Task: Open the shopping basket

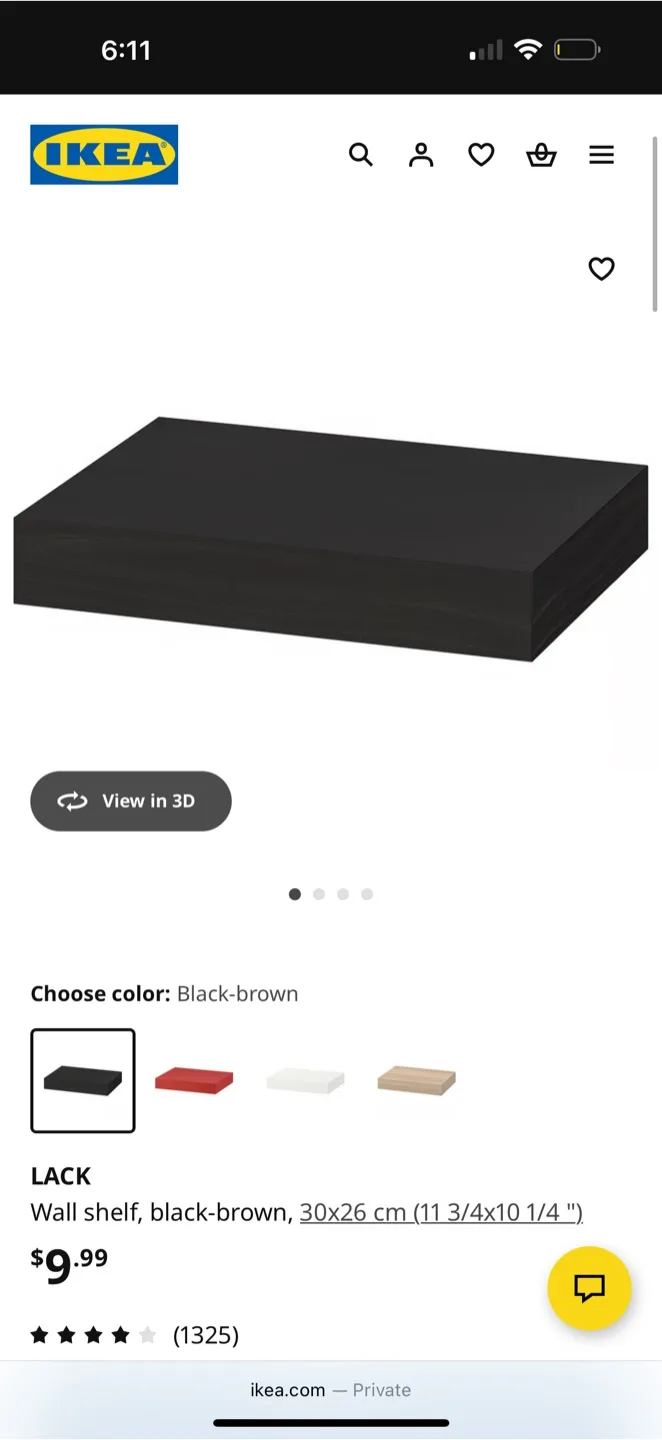Action: coord(541,155)
